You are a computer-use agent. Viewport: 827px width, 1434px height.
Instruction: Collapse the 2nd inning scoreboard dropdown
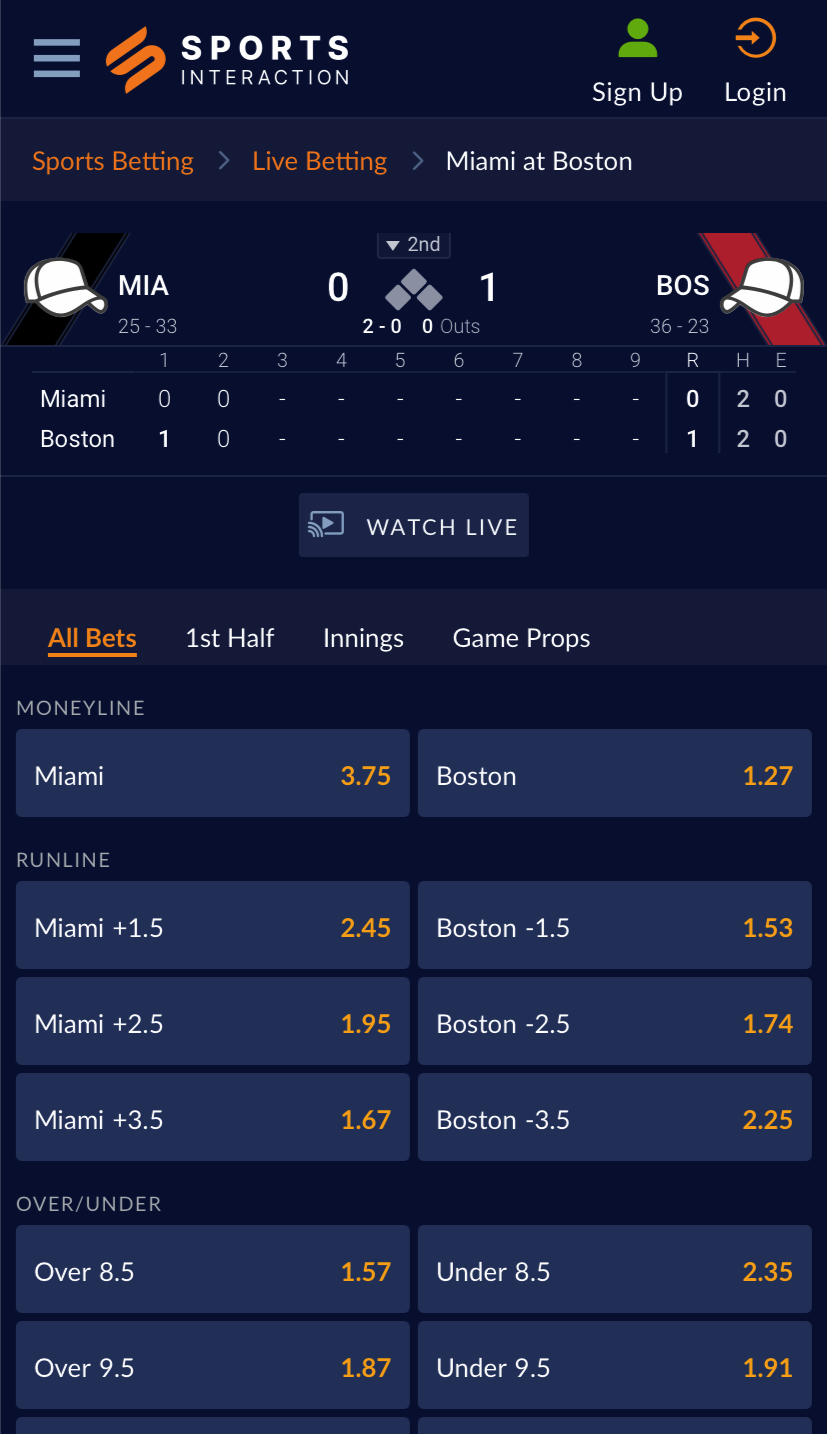(414, 245)
